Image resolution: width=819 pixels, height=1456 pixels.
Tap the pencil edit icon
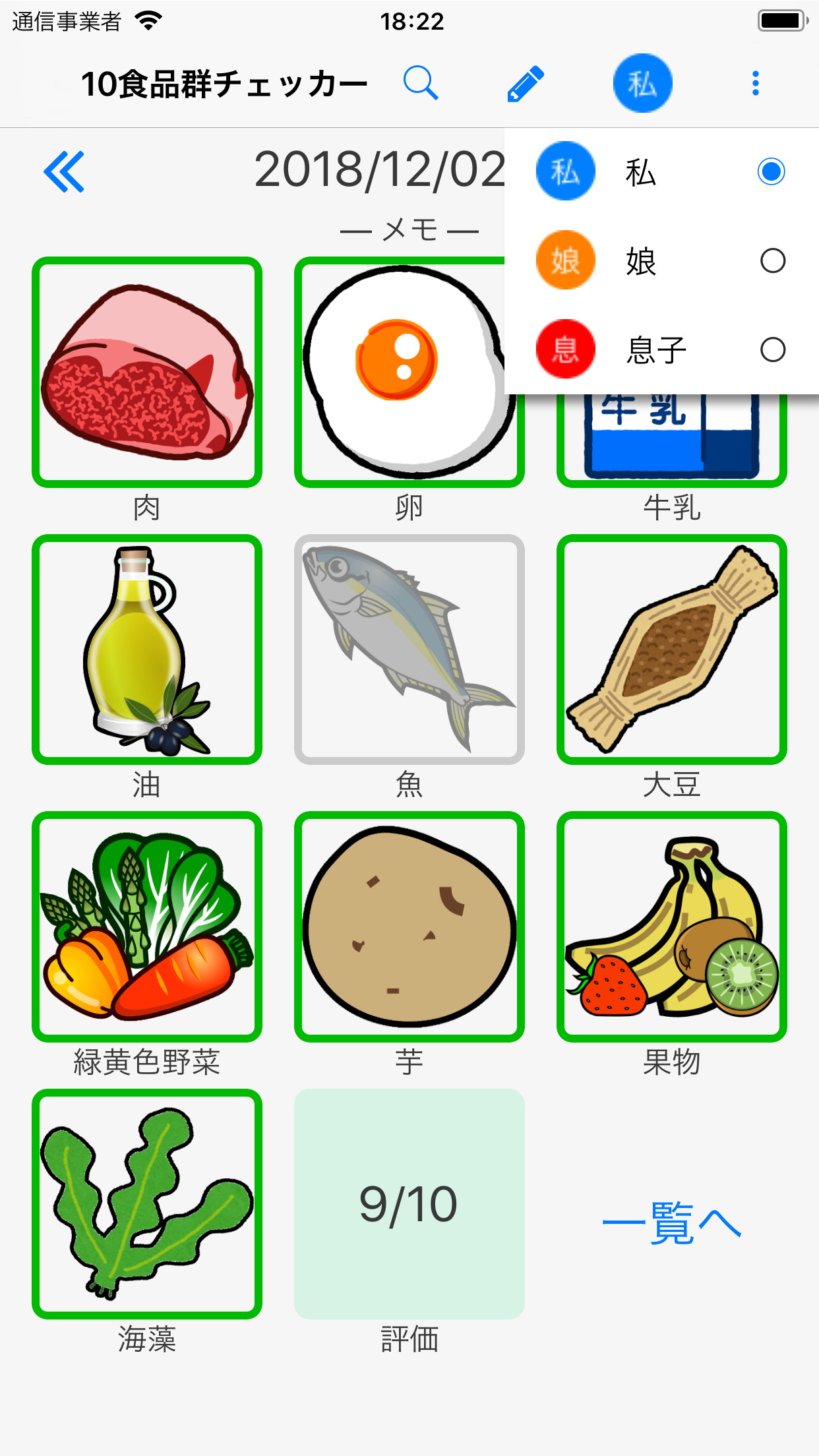pyautogui.click(x=526, y=84)
